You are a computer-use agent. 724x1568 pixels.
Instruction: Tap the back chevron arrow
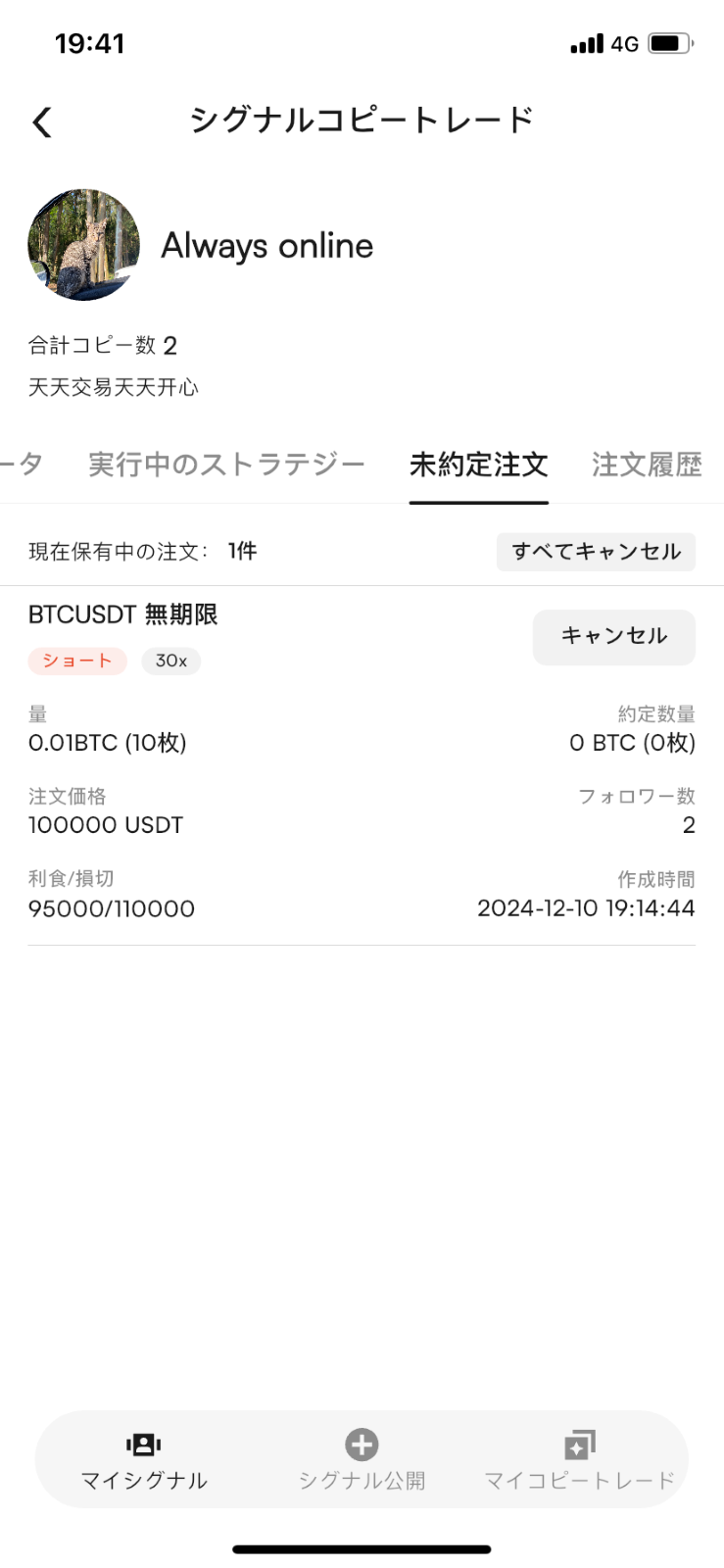click(41, 121)
